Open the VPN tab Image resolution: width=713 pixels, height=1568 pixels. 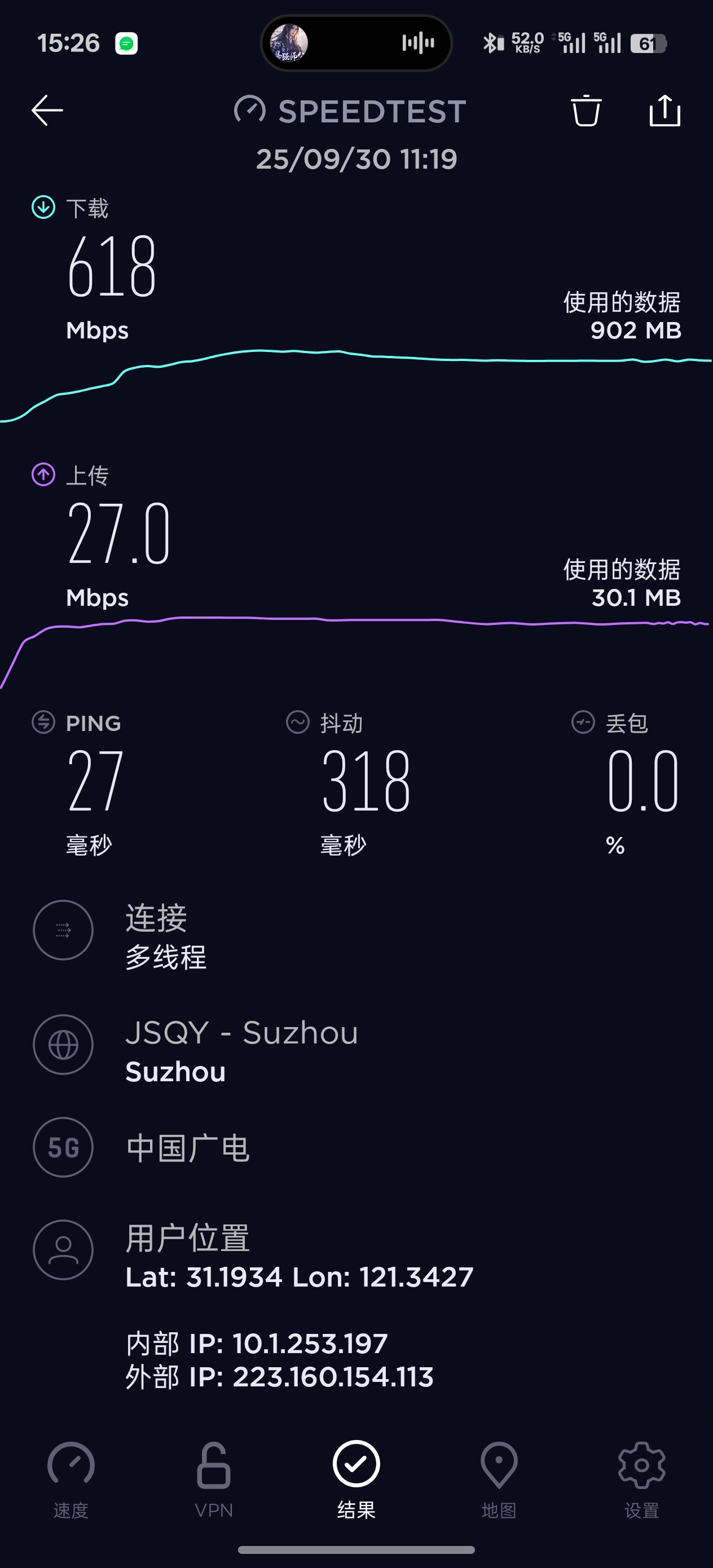(214, 1479)
